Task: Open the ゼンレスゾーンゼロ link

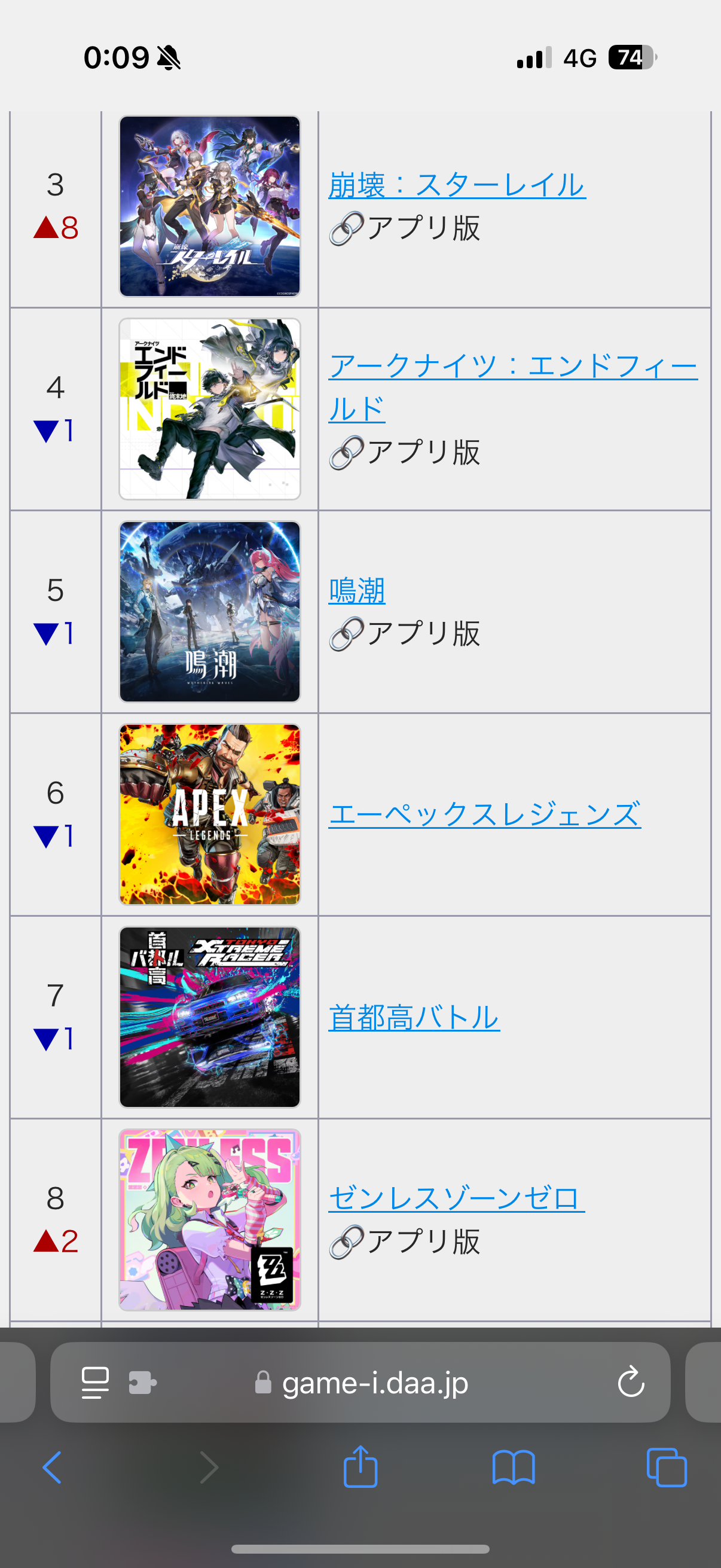Action: (456, 1198)
